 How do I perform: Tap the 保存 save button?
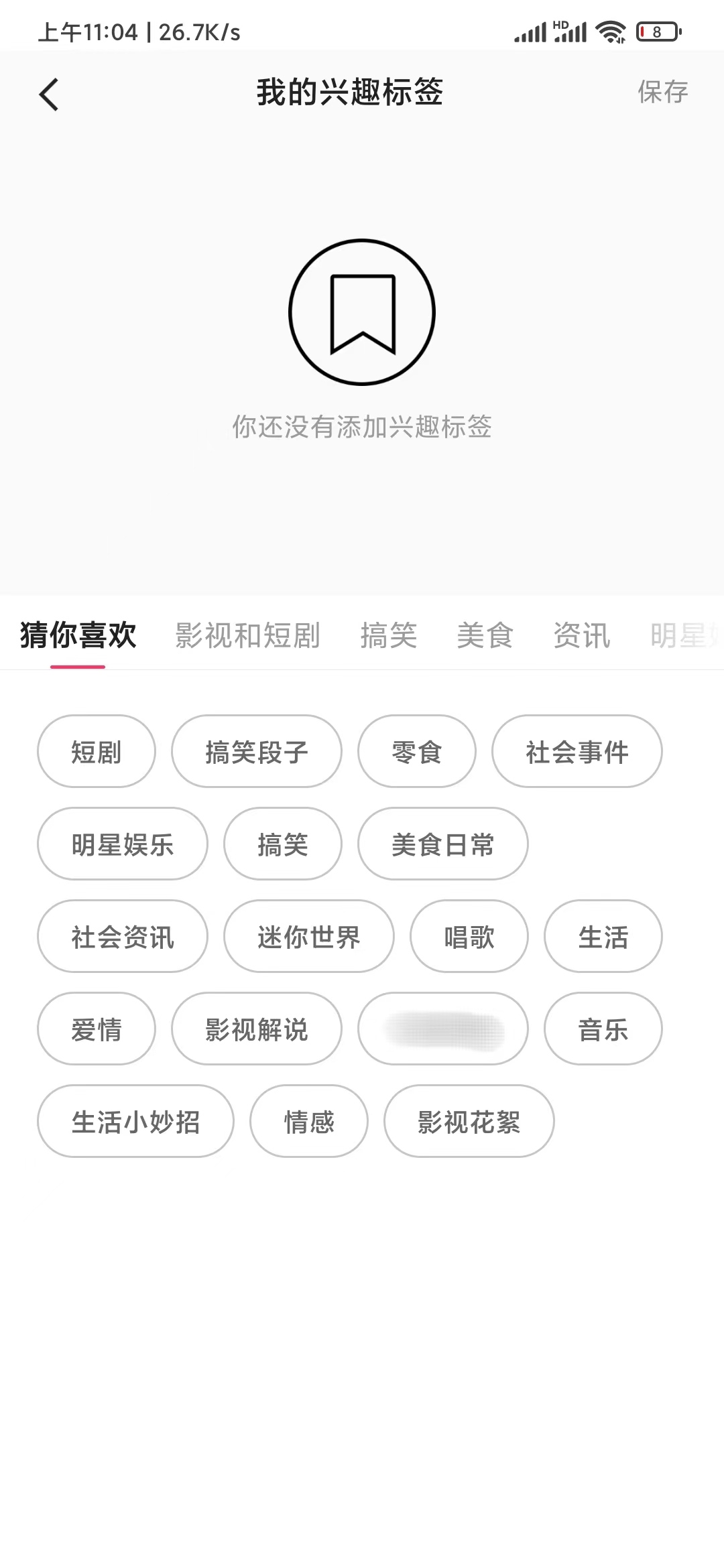pos(662,92)
